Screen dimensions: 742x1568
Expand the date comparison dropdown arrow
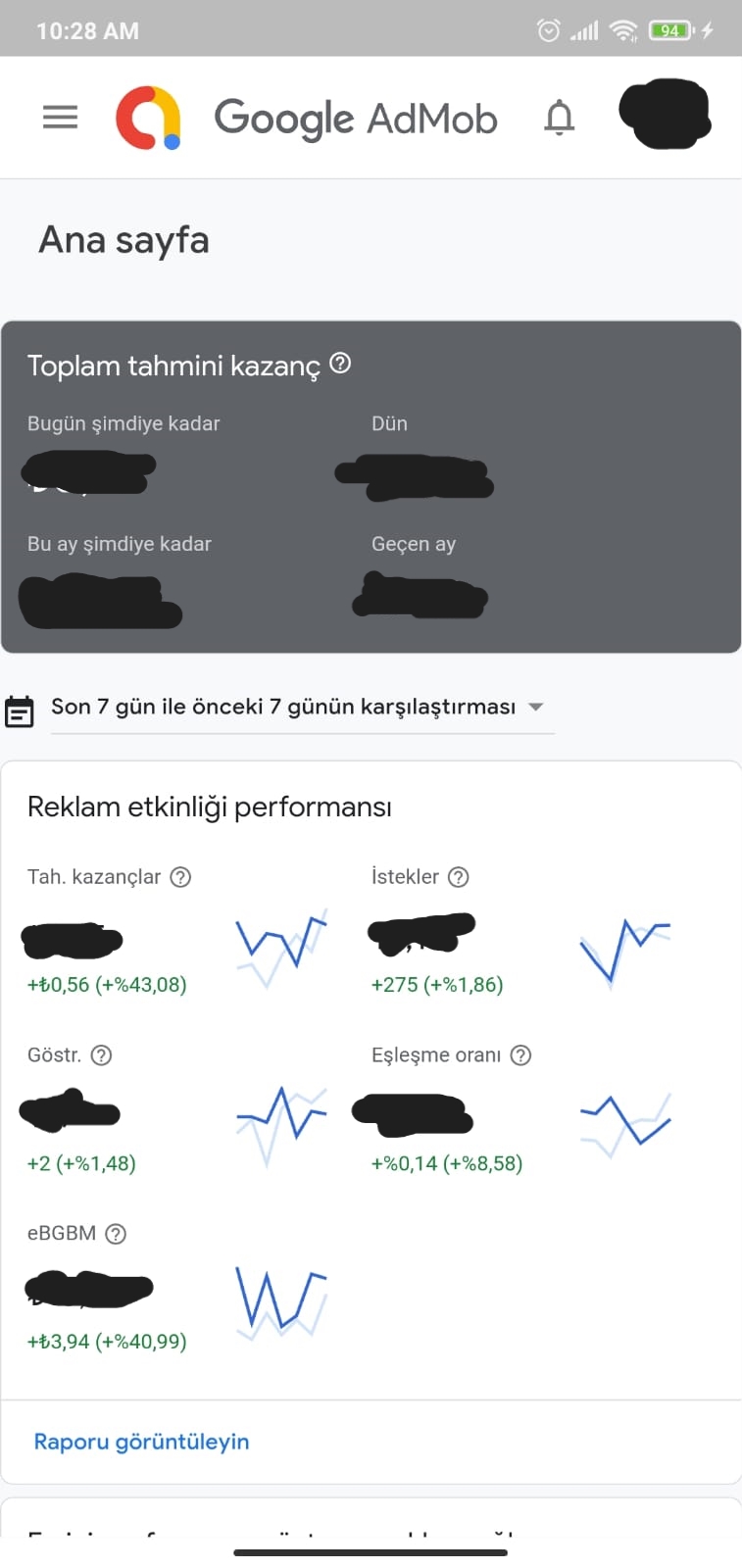pyautogui.click(x=535, y=707)
